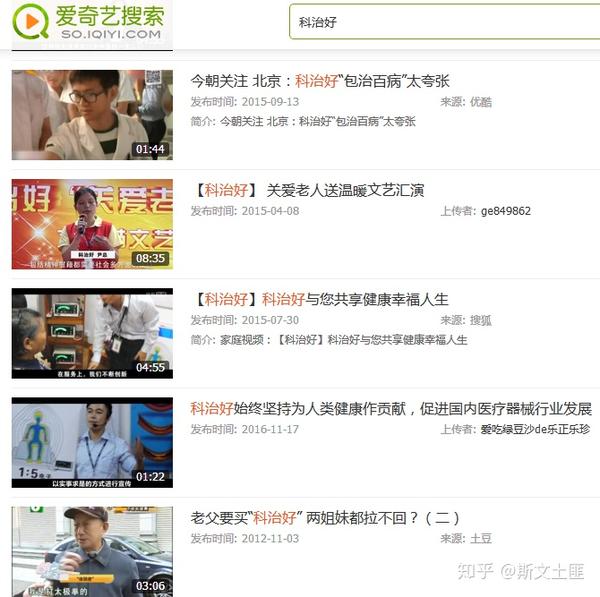Viewport: 600px width, 597px height.
Task: Open title 科治好始终坚持为人类健康作贡献
Action: 390,408
